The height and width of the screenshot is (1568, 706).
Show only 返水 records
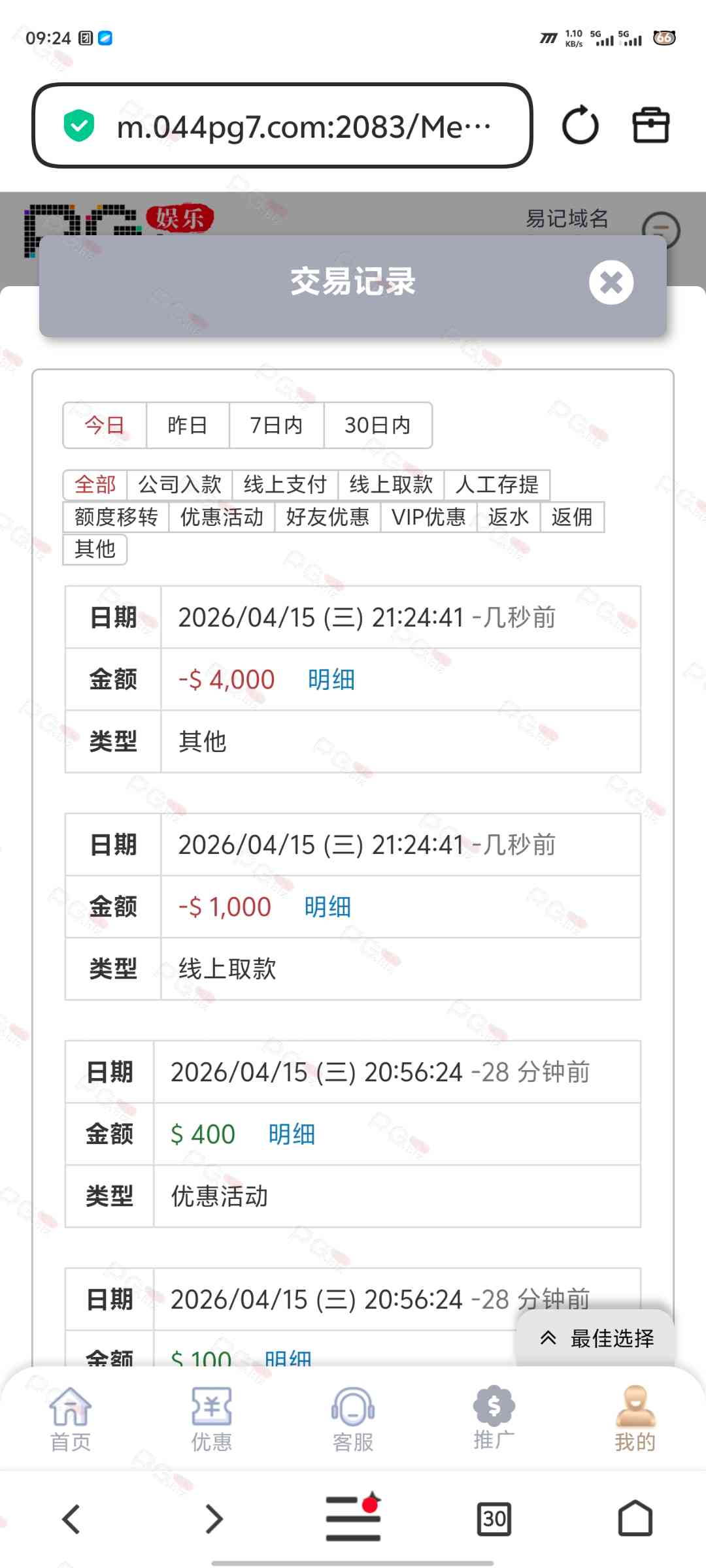click(508, 517)
